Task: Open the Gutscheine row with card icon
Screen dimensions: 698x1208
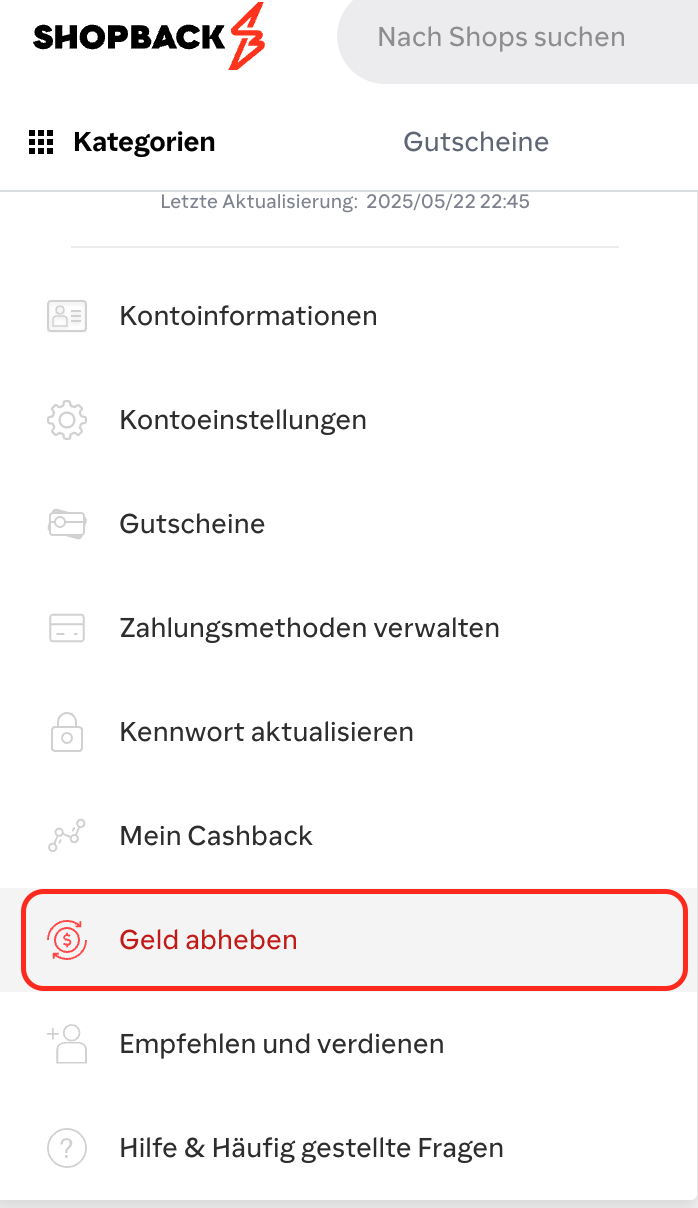Action: coord(349,524)
